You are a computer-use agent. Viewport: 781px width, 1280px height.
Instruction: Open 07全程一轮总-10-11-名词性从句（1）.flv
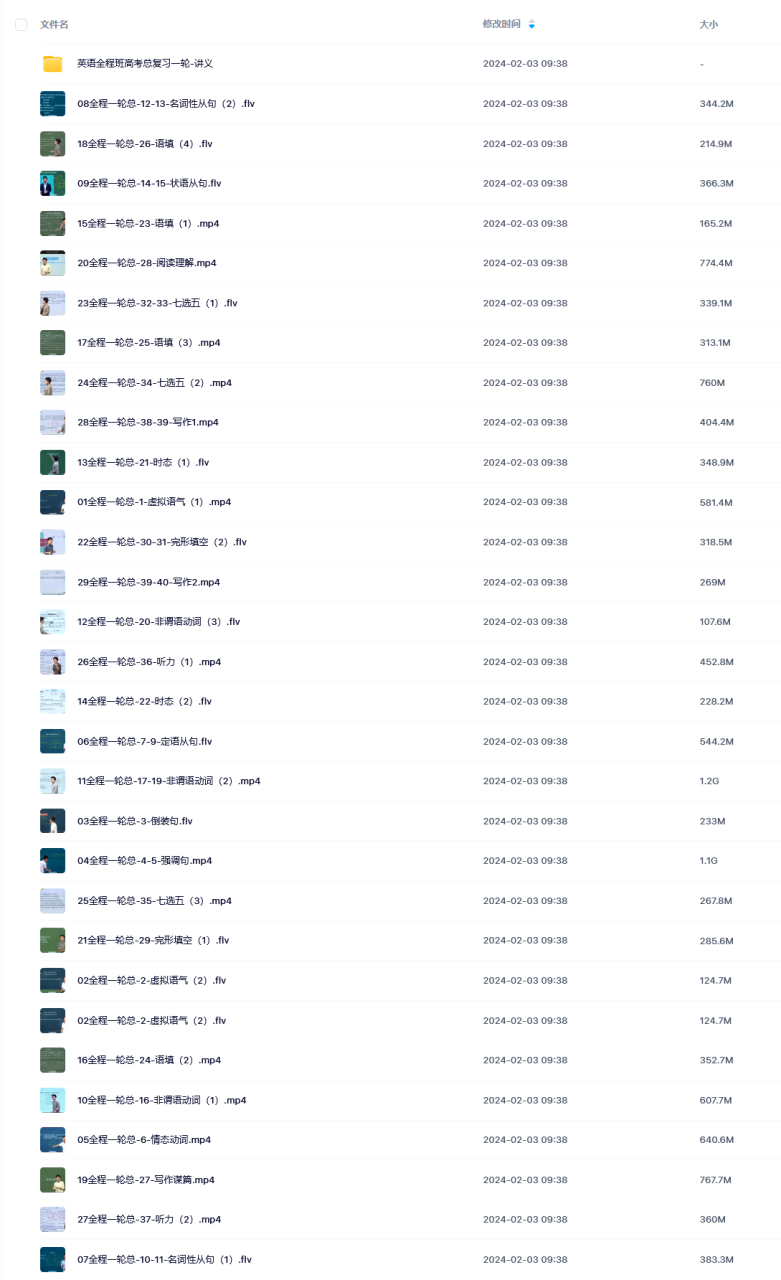point(164,1260)
